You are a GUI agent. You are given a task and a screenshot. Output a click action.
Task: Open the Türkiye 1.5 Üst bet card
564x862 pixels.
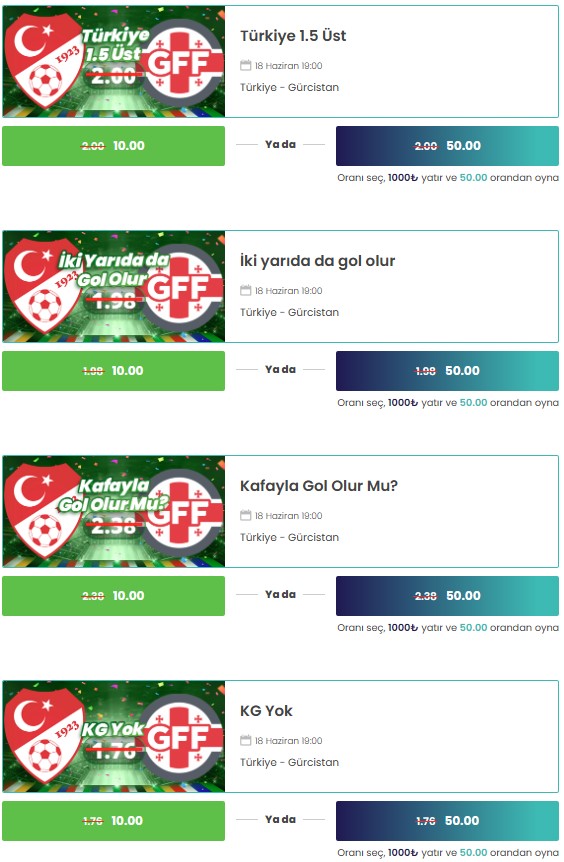(280, 62)
